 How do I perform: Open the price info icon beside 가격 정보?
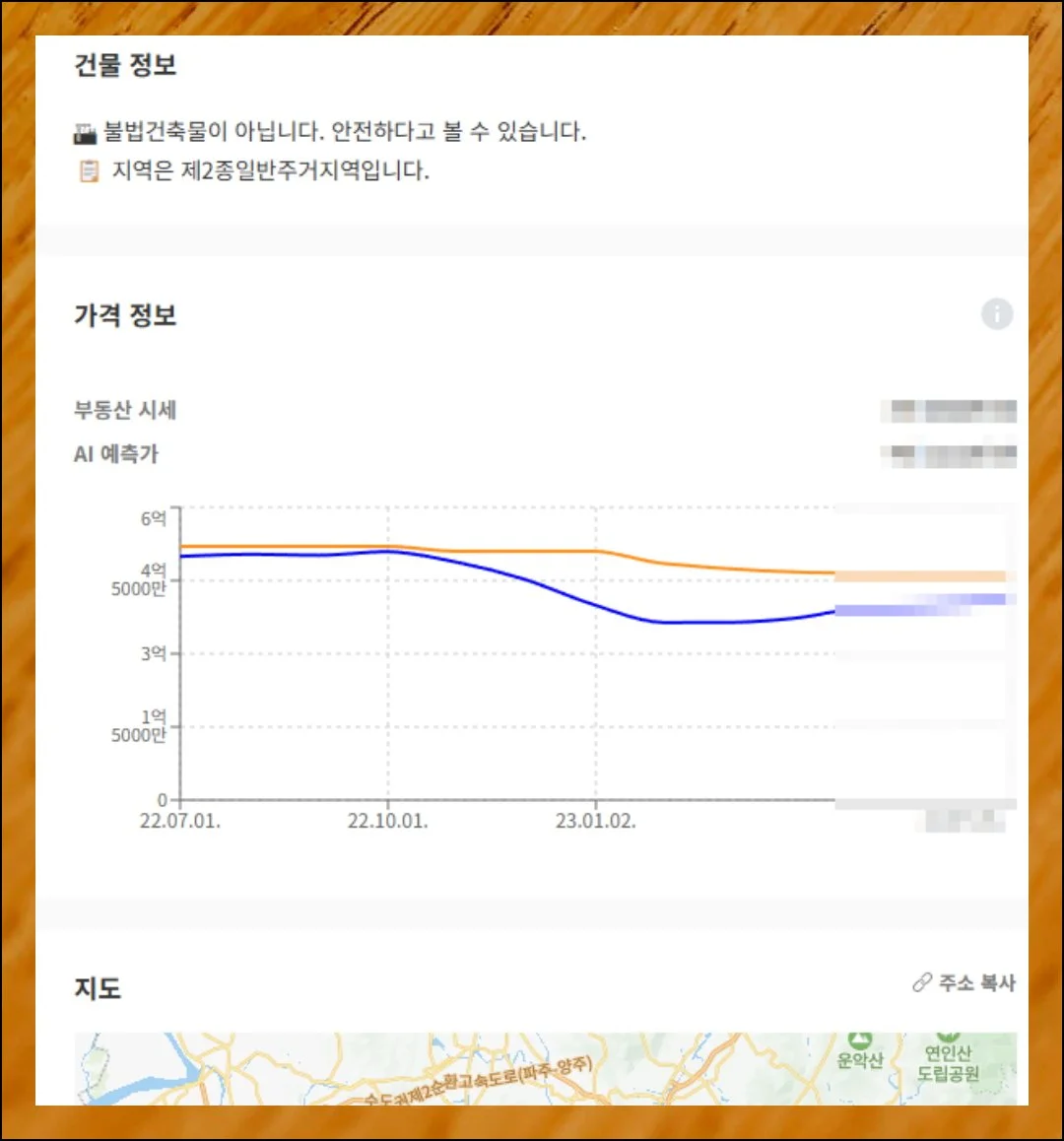(x=997, y=314)
